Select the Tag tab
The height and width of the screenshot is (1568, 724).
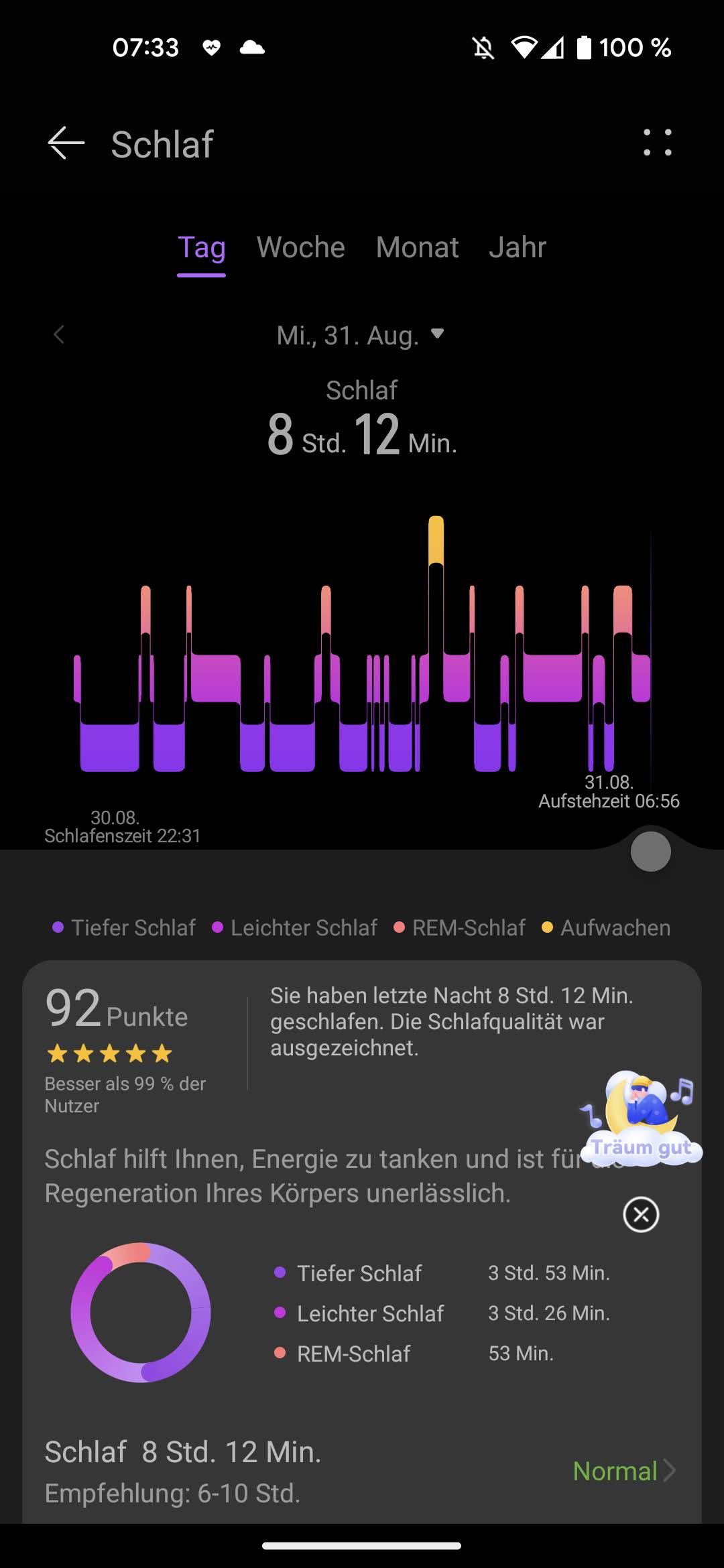pos(201,248)
